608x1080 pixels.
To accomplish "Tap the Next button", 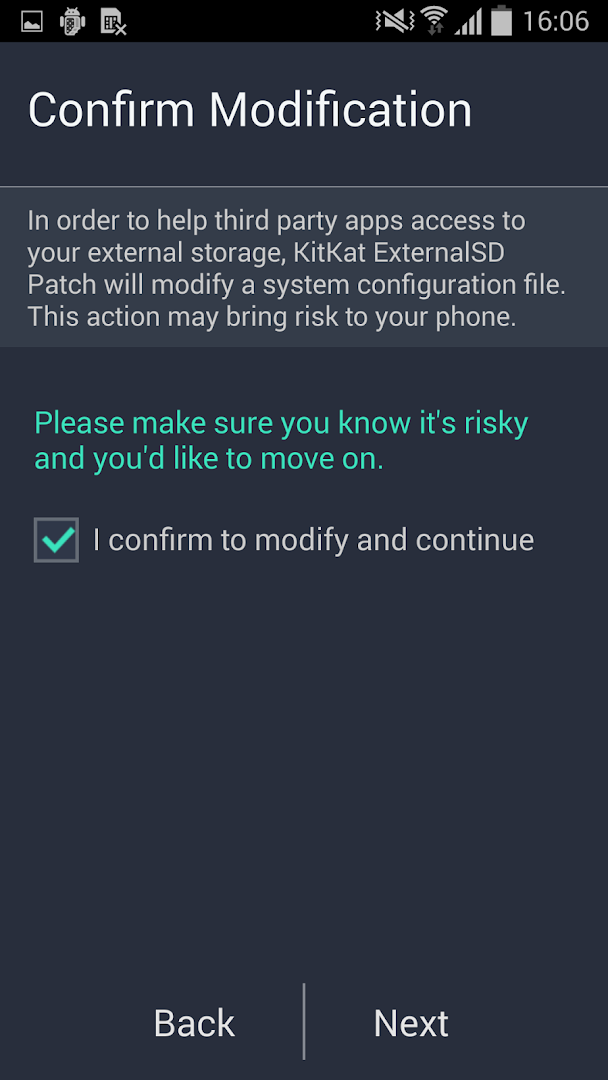I will point(411,1023).
